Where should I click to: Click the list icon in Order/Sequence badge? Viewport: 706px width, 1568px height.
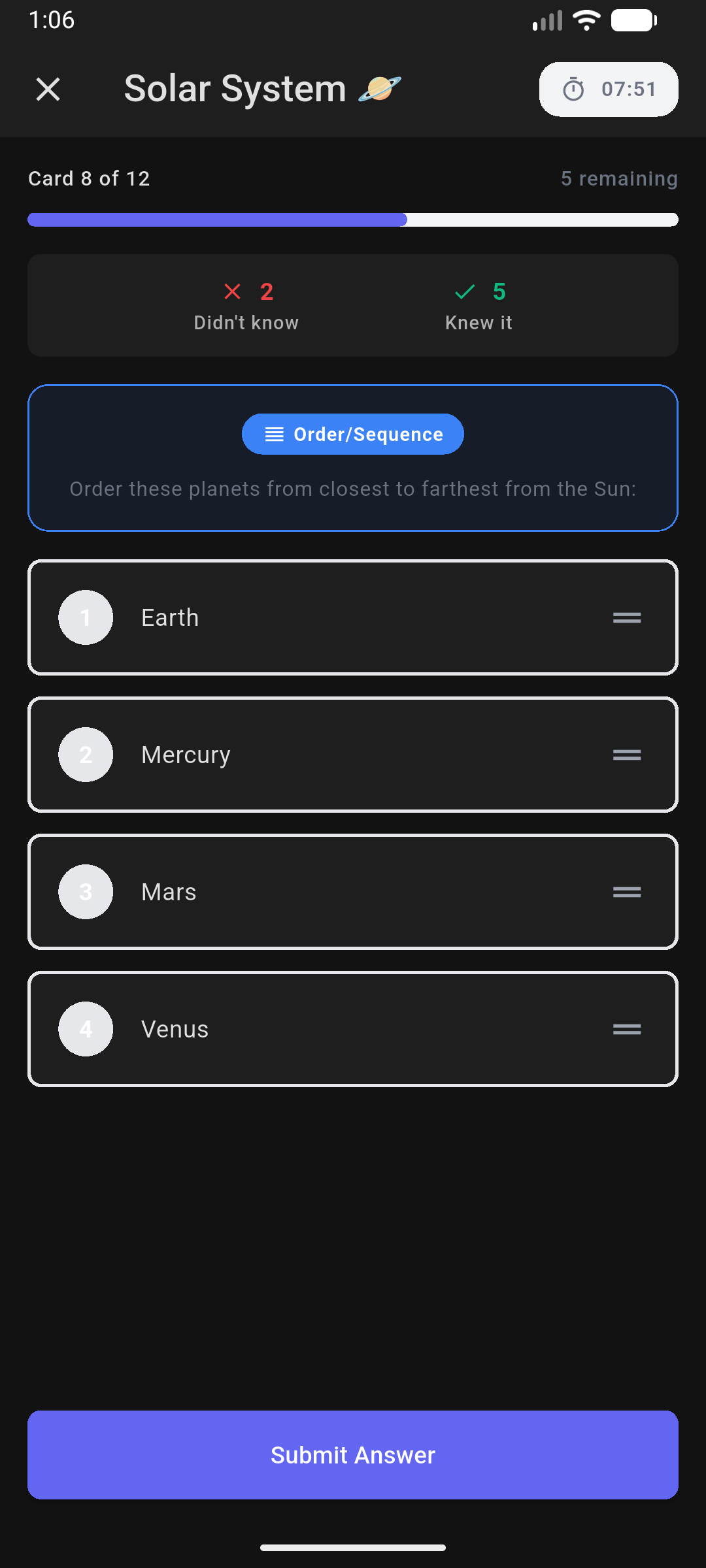273,433
